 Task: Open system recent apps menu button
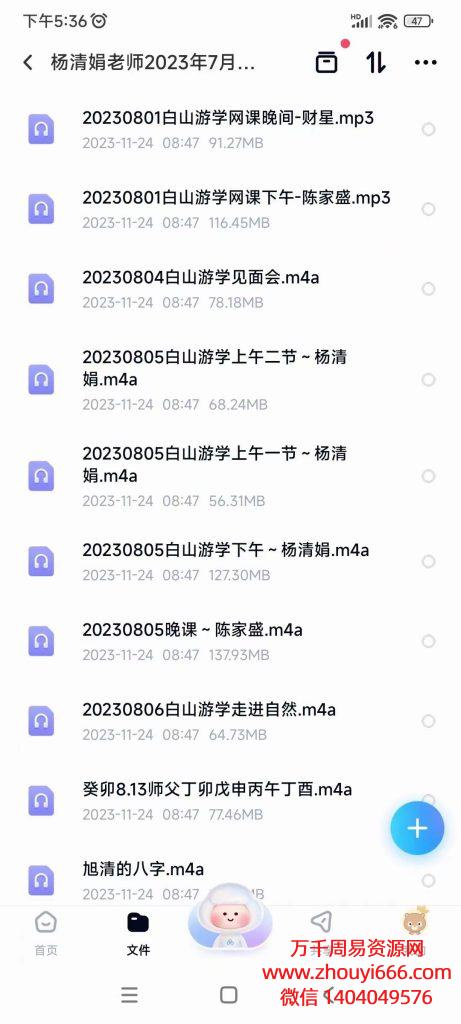[x=129, y=995]
